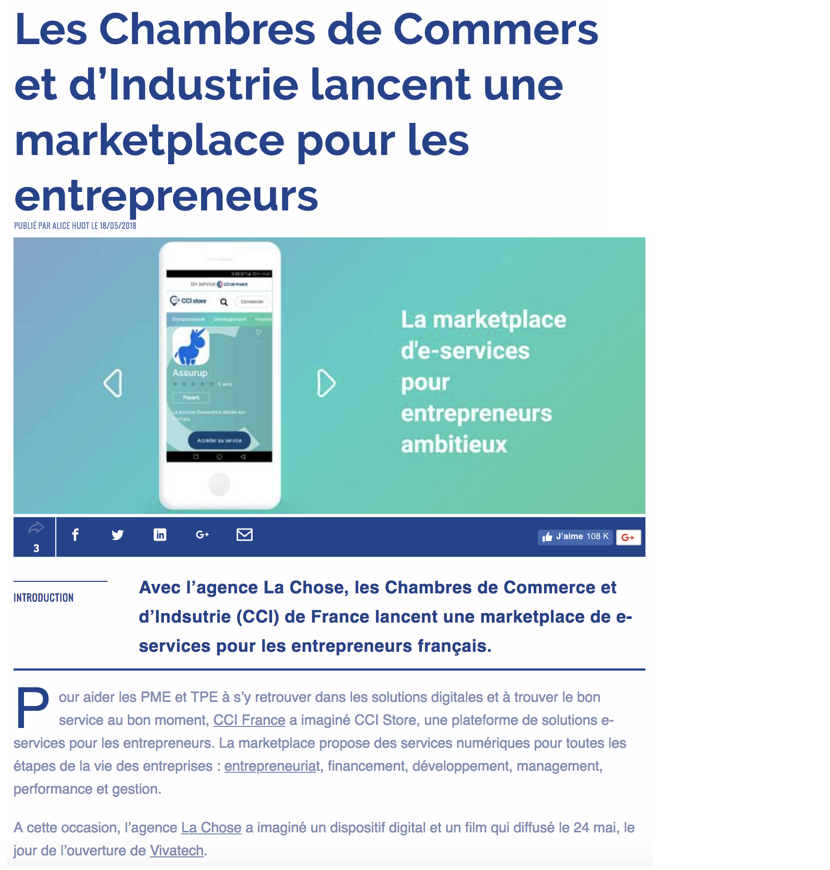Image resolution: width=830 pixels, height=870 pixels.
Task: Tap the J'aime like button
Action: (575, 537)
